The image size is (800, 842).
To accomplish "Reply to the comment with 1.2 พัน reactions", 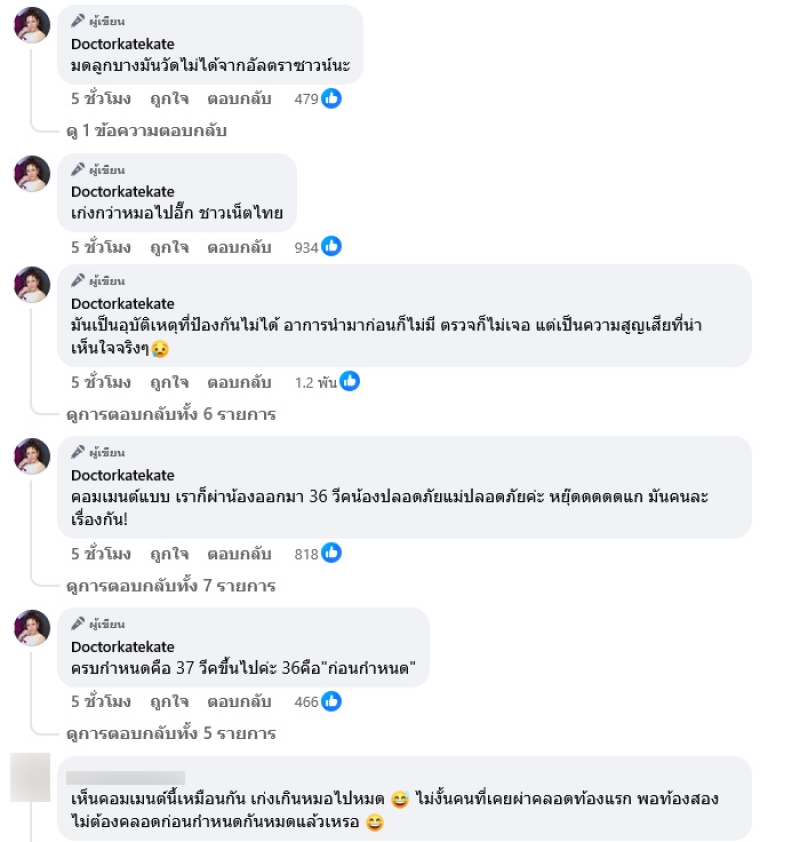I will (239, 382).
